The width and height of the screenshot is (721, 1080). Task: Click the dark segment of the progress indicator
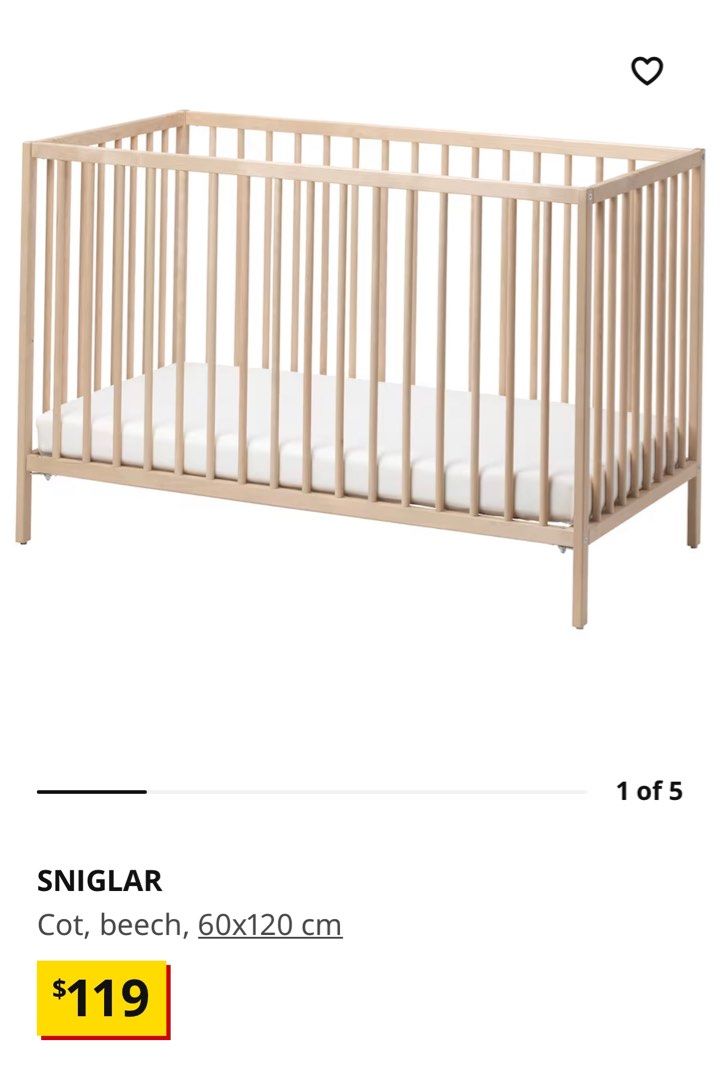pos(90,790)
